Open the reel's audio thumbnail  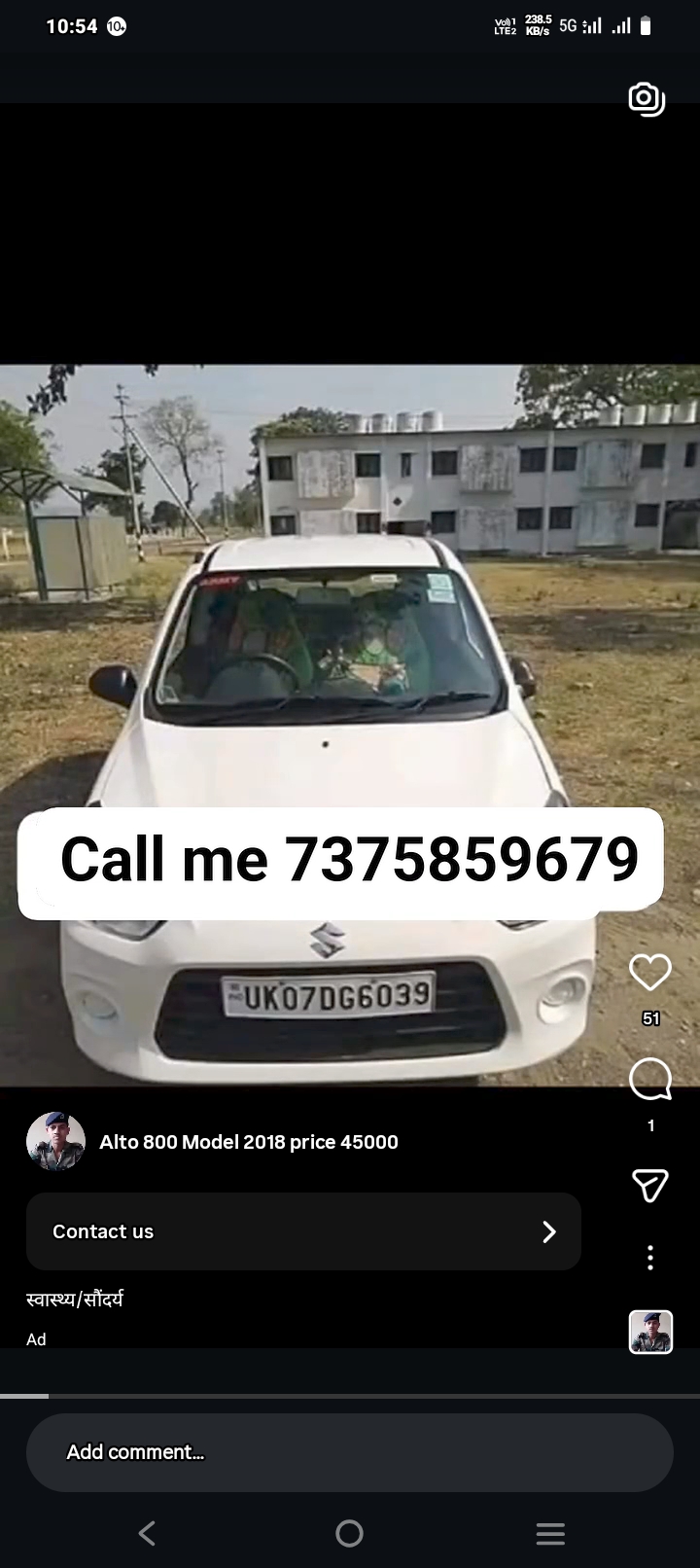[650, 1332]
